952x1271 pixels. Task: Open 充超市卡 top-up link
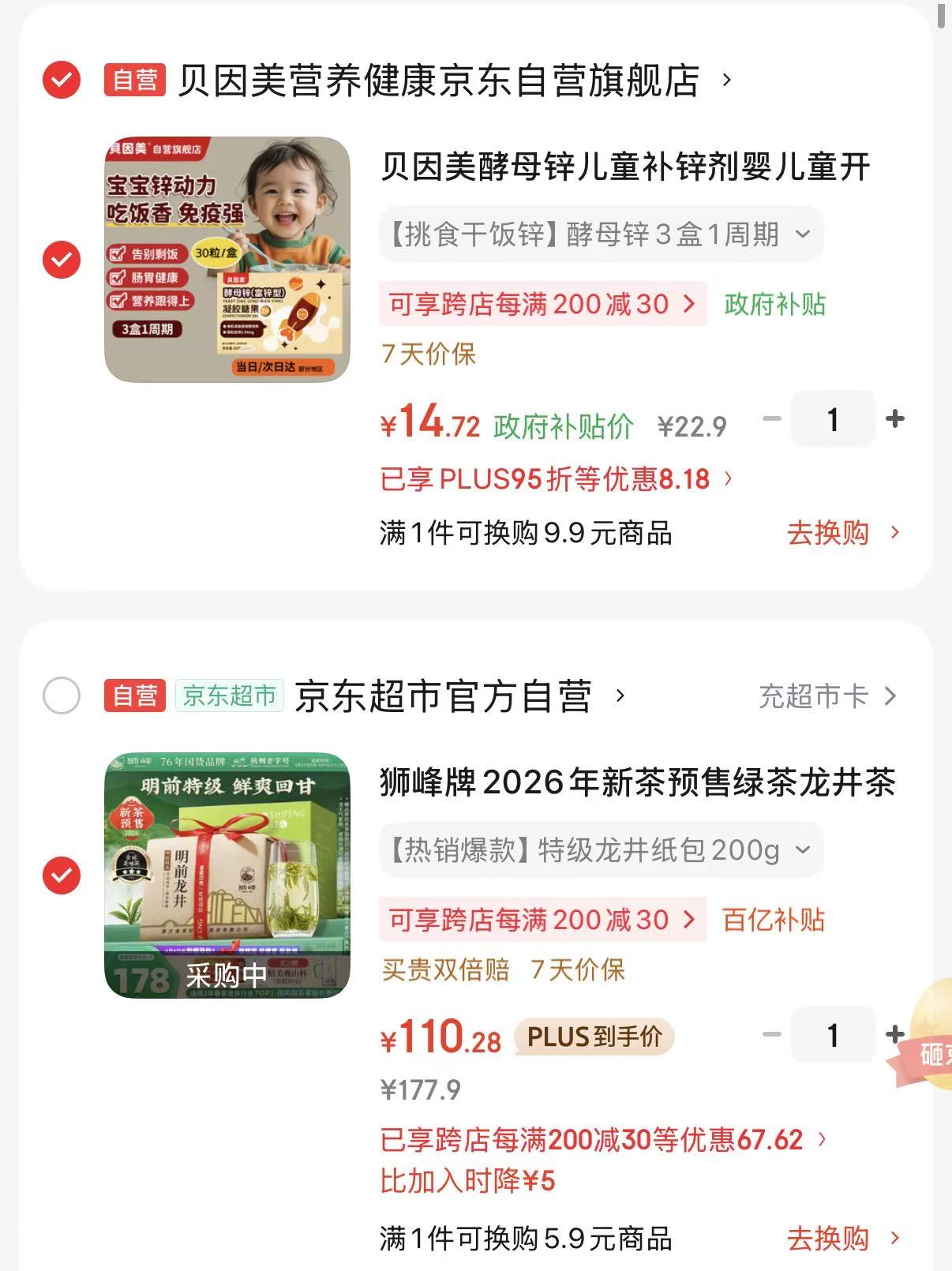826,696
